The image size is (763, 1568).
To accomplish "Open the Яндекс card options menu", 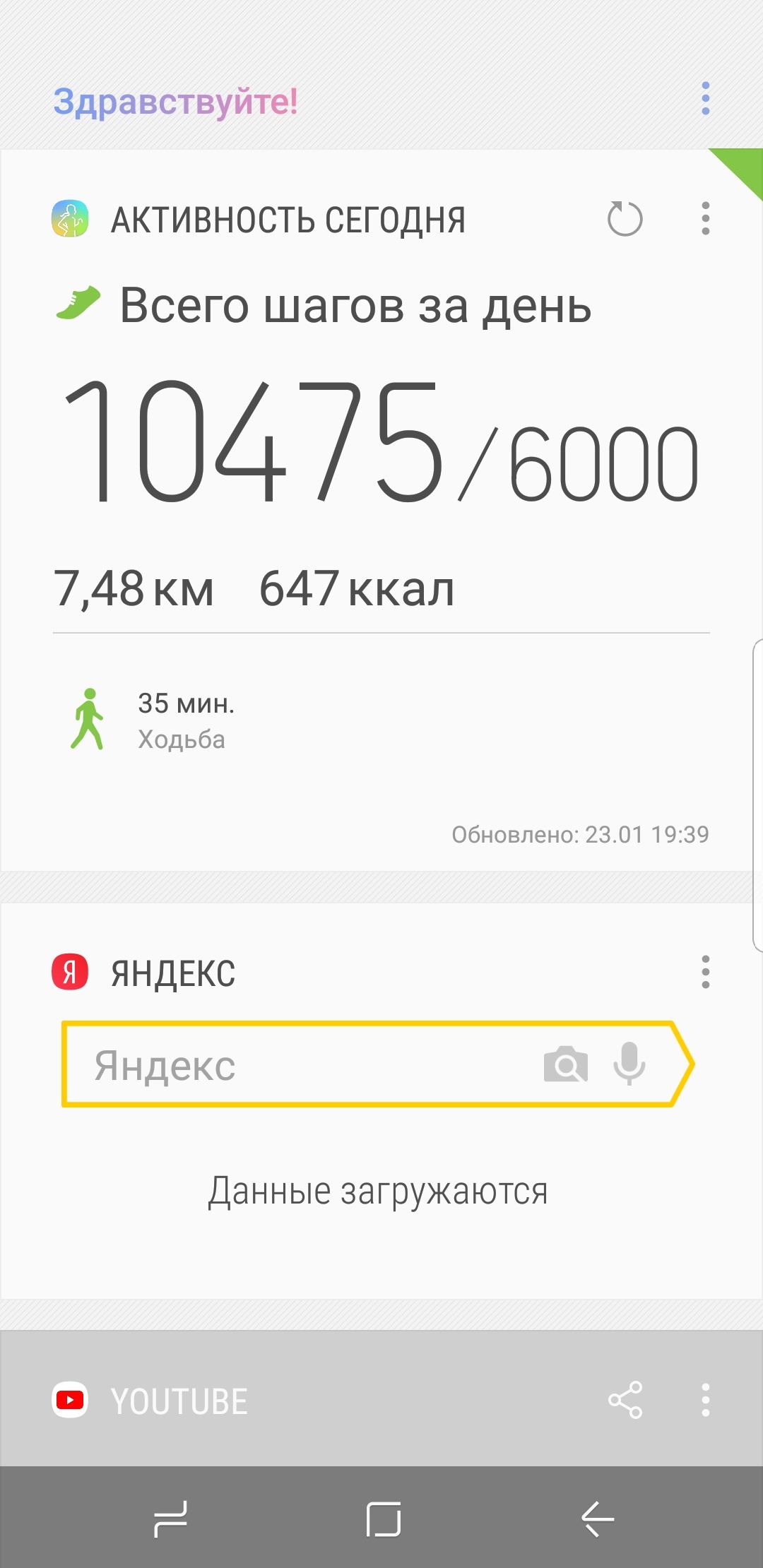I will click(705, 972).
